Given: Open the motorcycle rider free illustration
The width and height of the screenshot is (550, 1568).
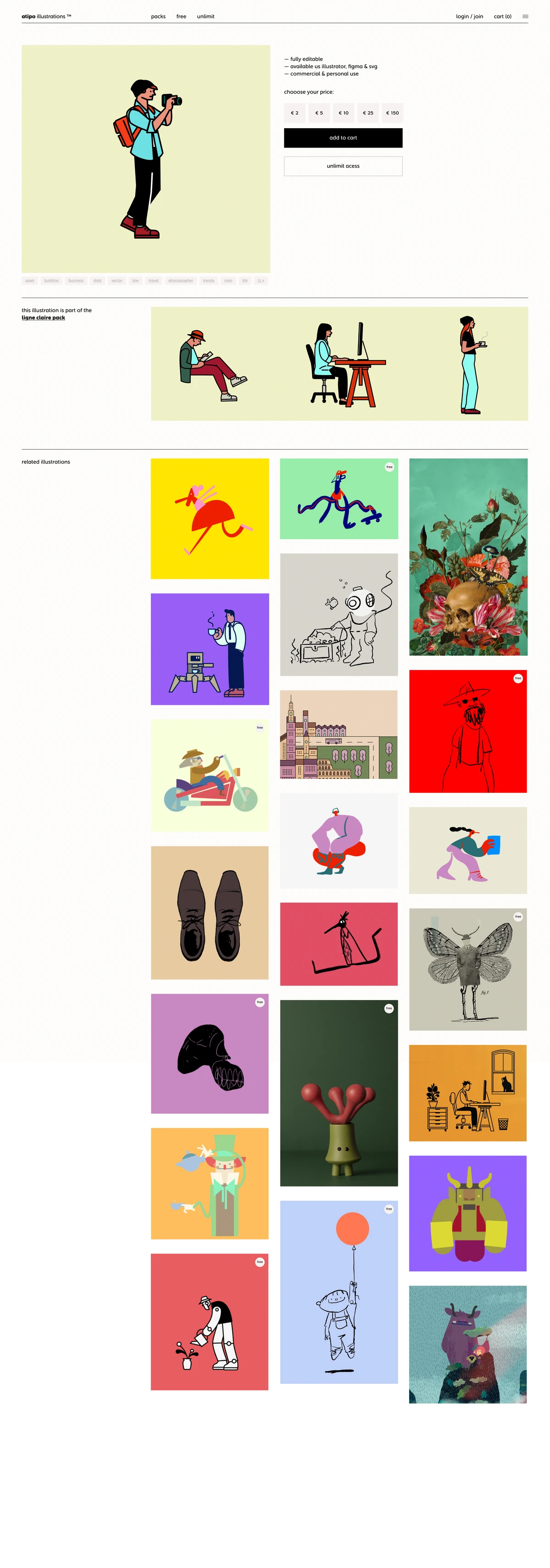Looking at the screenshot, I should click(x=209, y=774).
